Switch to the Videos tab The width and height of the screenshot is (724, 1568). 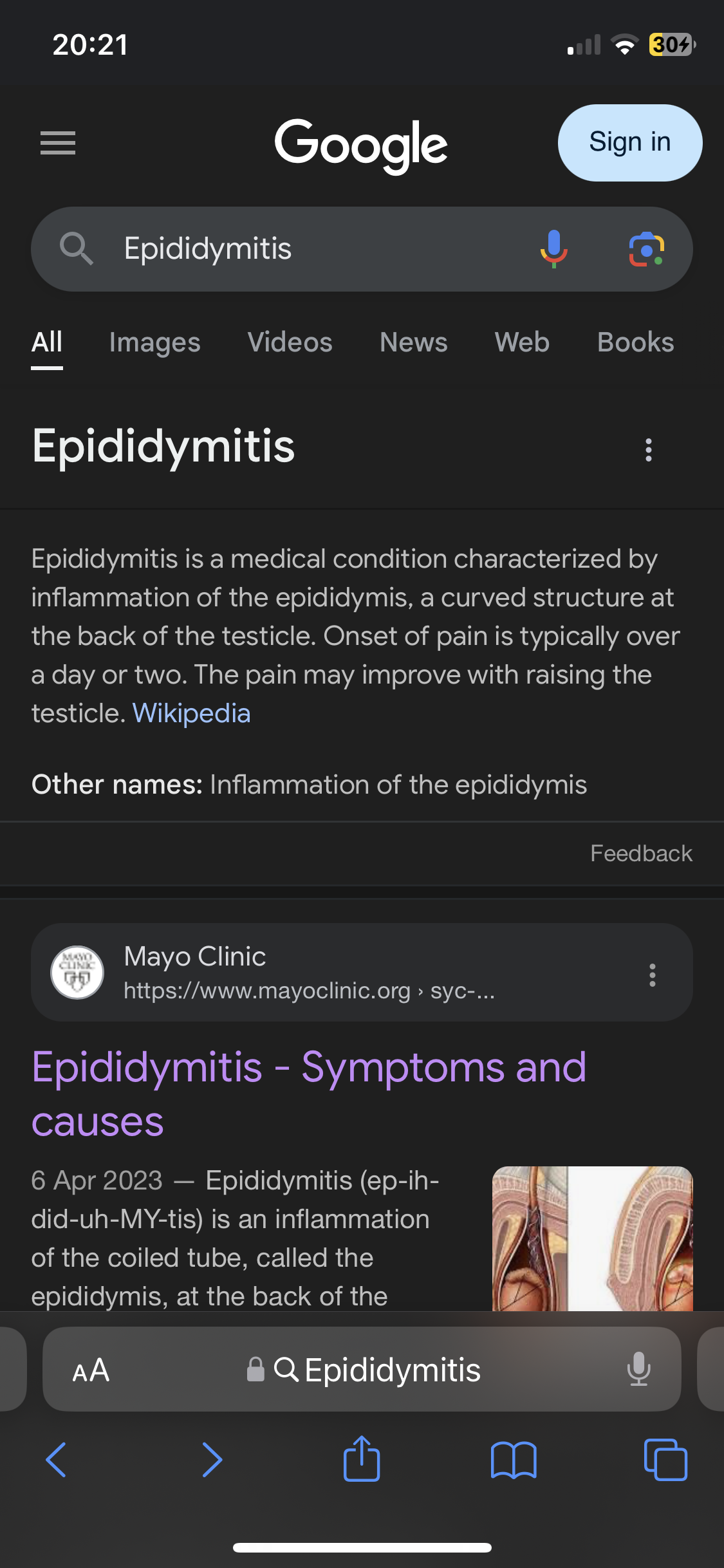(290, 343)
